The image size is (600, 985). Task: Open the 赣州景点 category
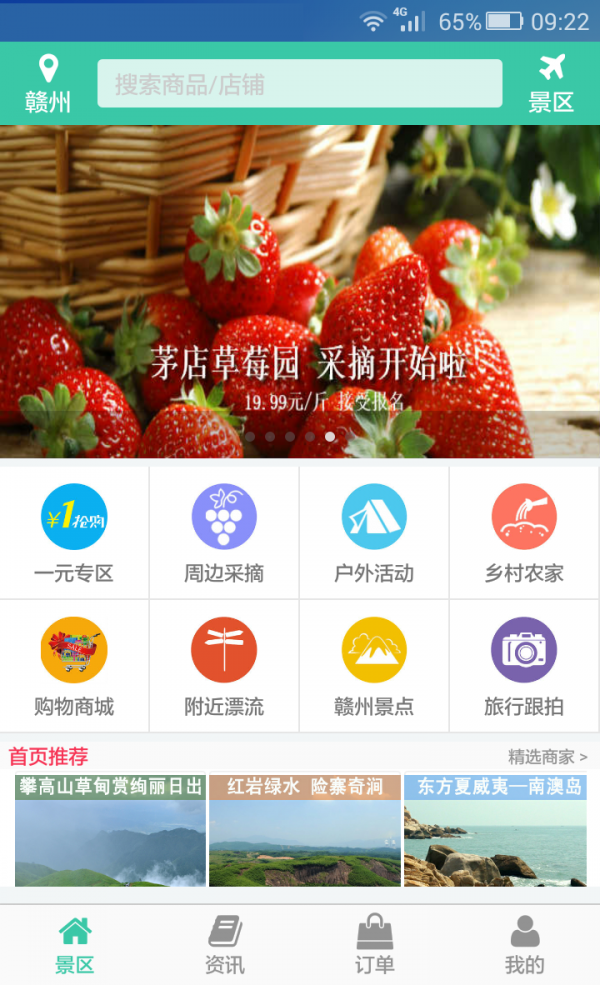pyautogui.click(x=374, y=666)
